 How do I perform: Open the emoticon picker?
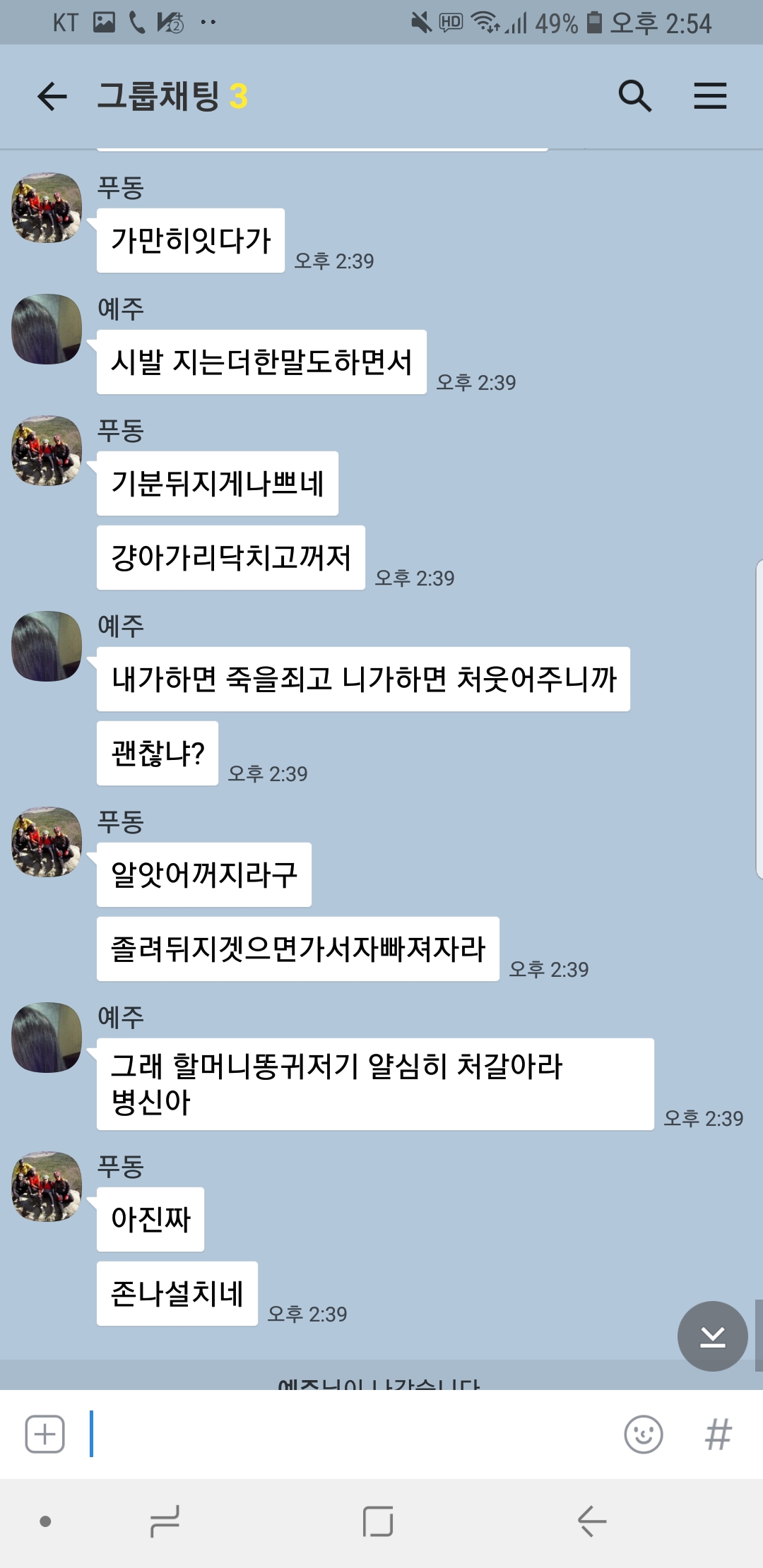tap(644, 1435)
